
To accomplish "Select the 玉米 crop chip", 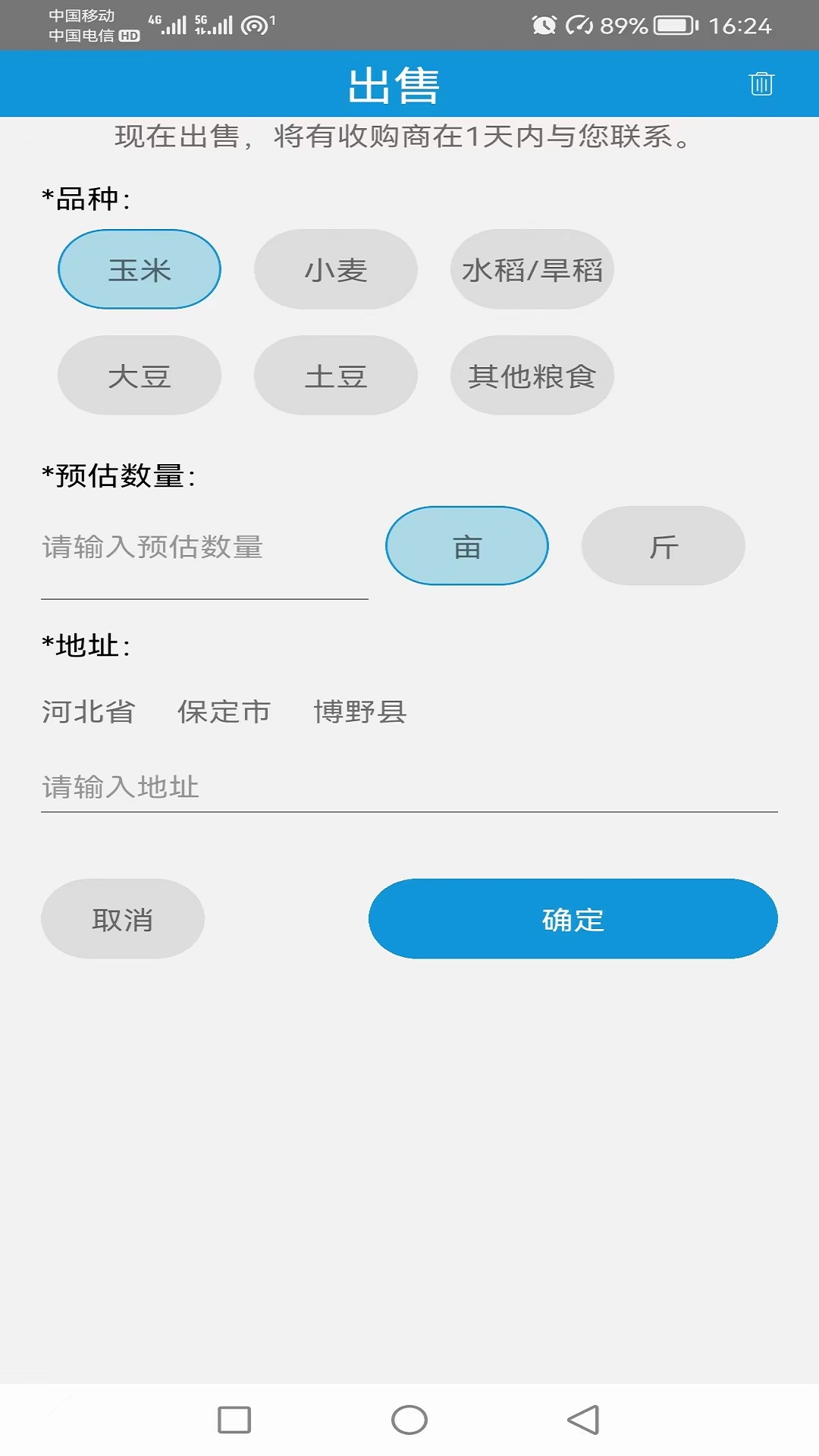I will (x=140, y=269).
